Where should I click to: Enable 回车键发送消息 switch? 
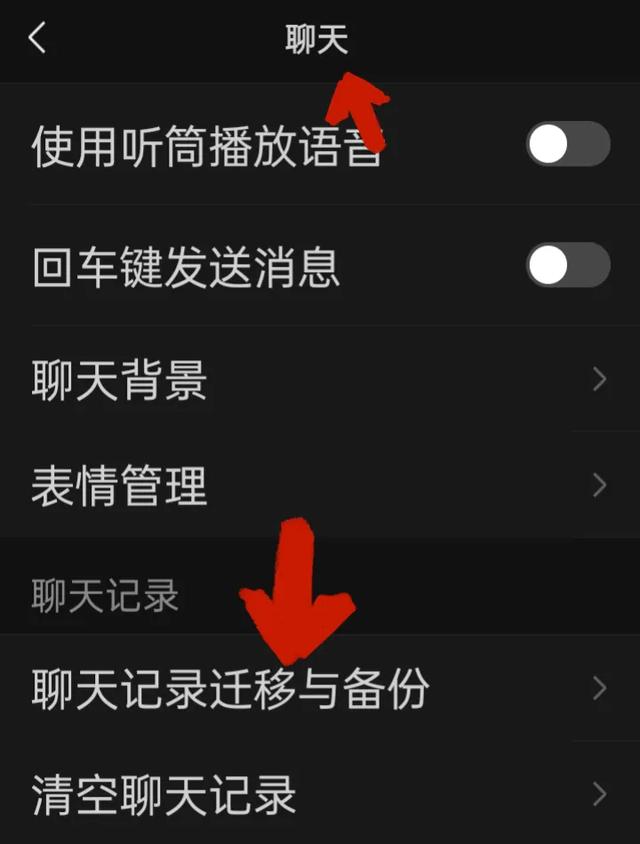[x=567, y=266]
